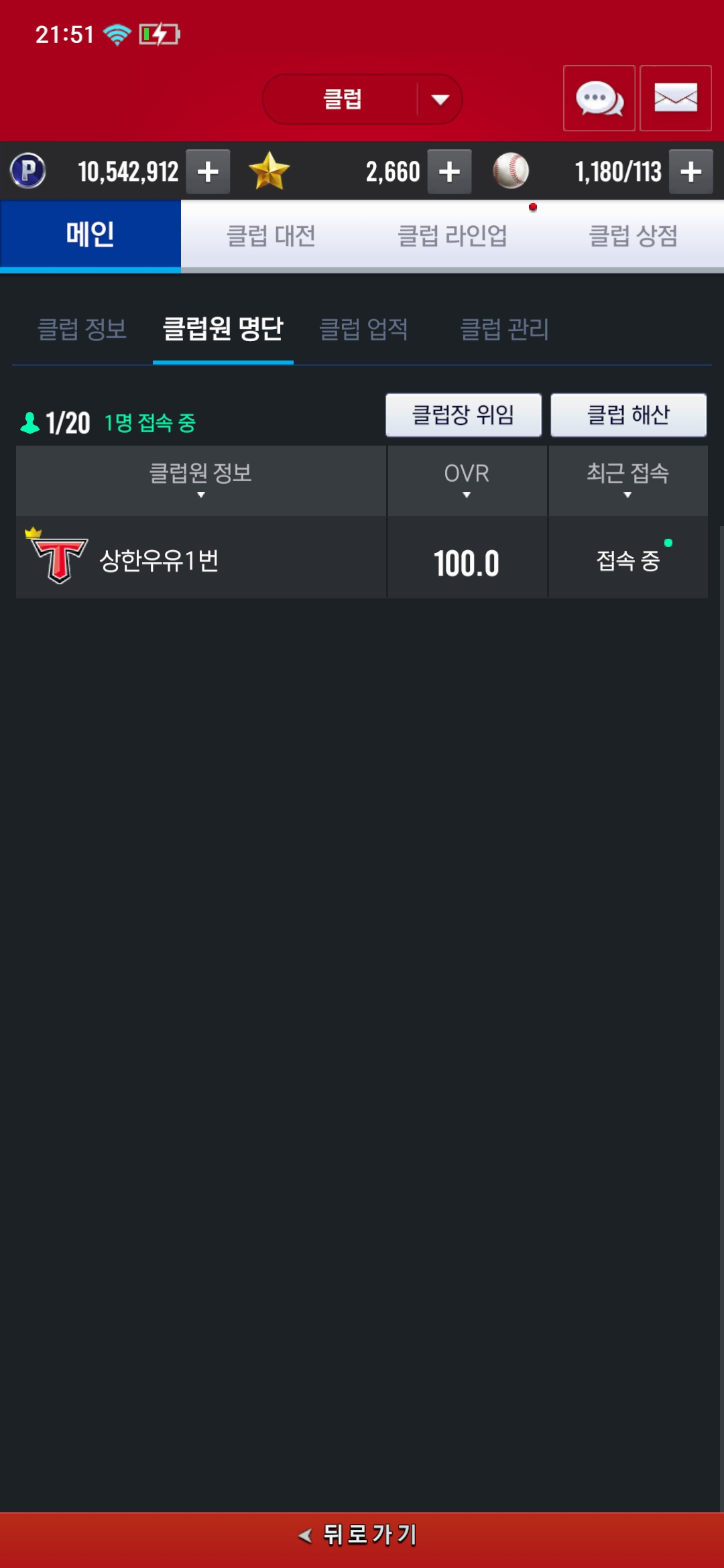Sort by 클럽원 정보 column
The height and width of the screenshot is (1568, 724).
tap(201, 480)
